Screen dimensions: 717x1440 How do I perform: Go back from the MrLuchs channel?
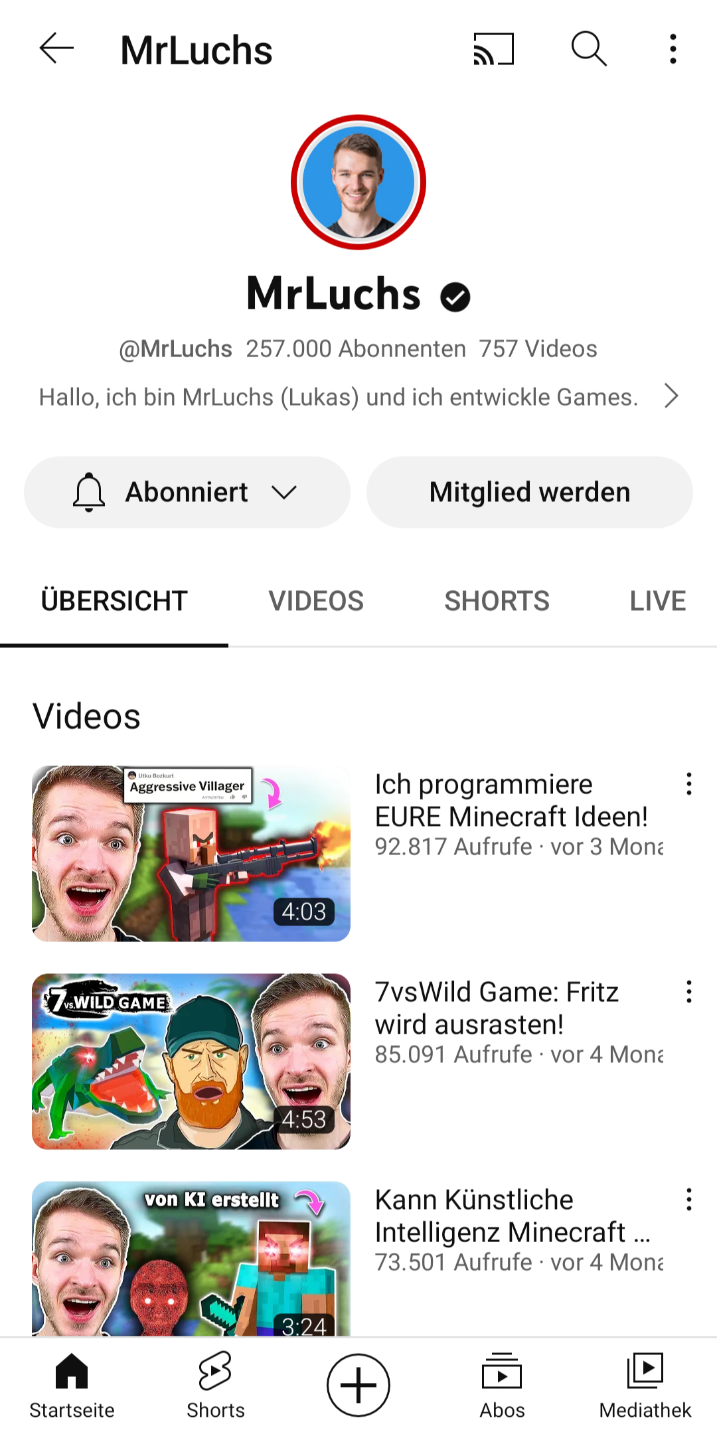click(56, 49)
